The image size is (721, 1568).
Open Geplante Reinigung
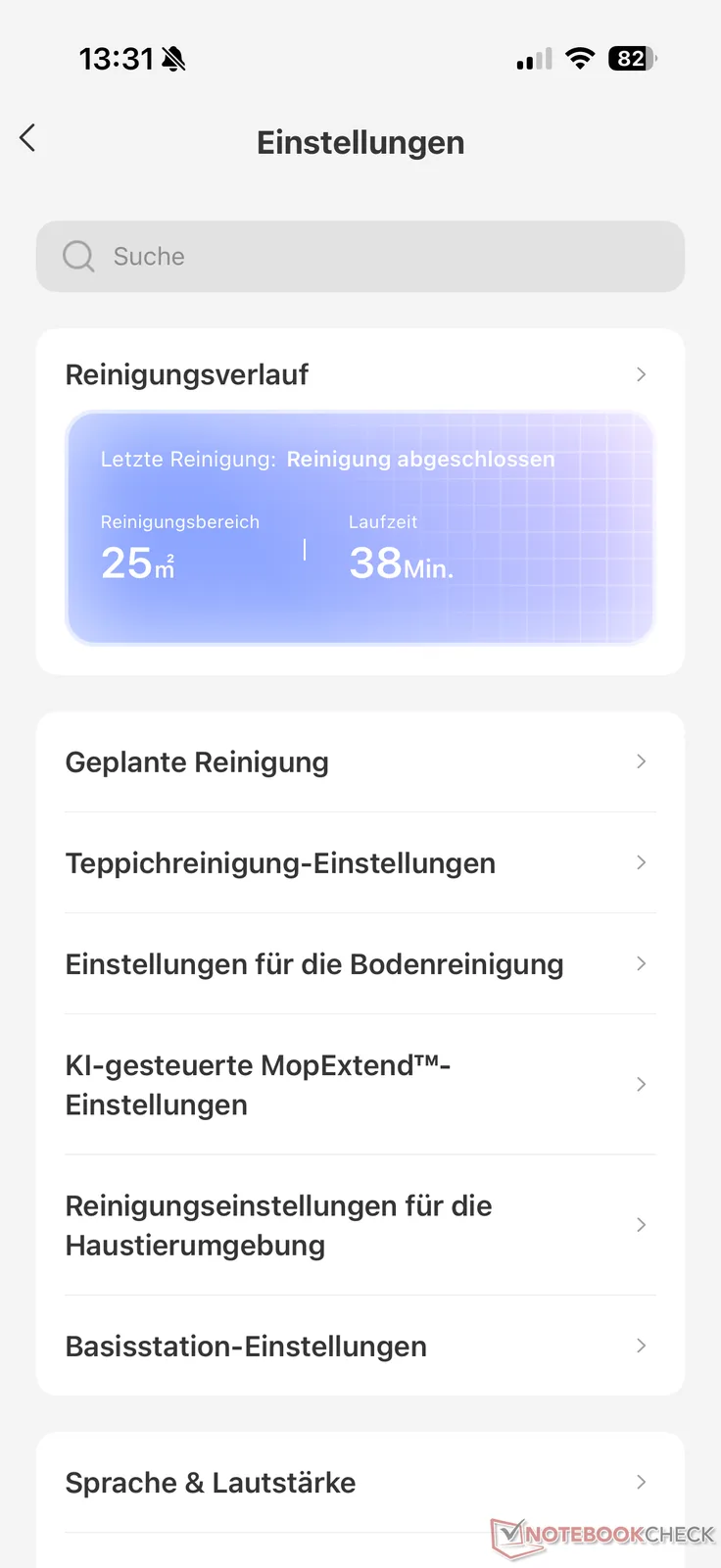(x=359, y=762)
